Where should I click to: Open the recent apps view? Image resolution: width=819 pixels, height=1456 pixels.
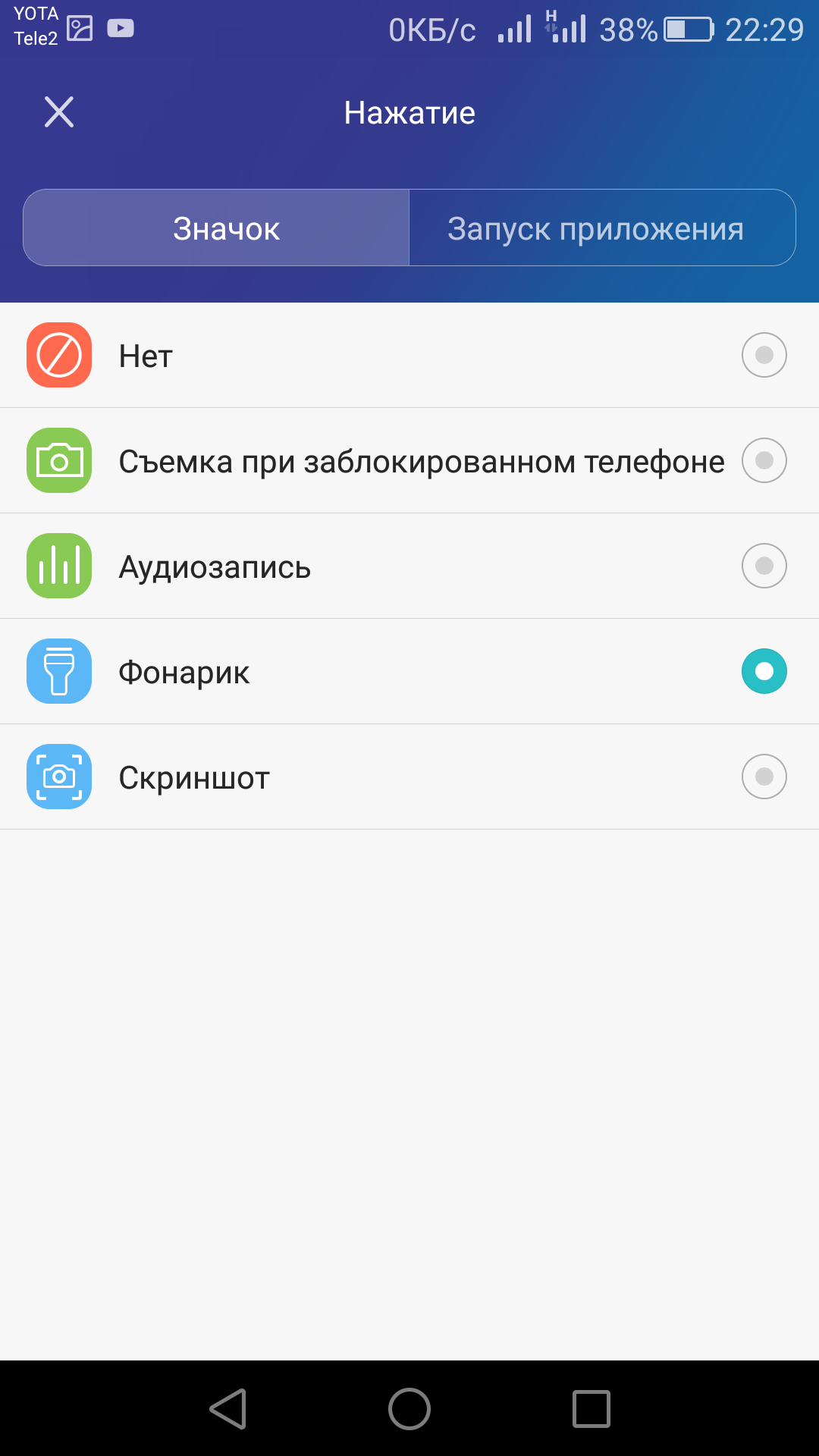click(591, 1409)
